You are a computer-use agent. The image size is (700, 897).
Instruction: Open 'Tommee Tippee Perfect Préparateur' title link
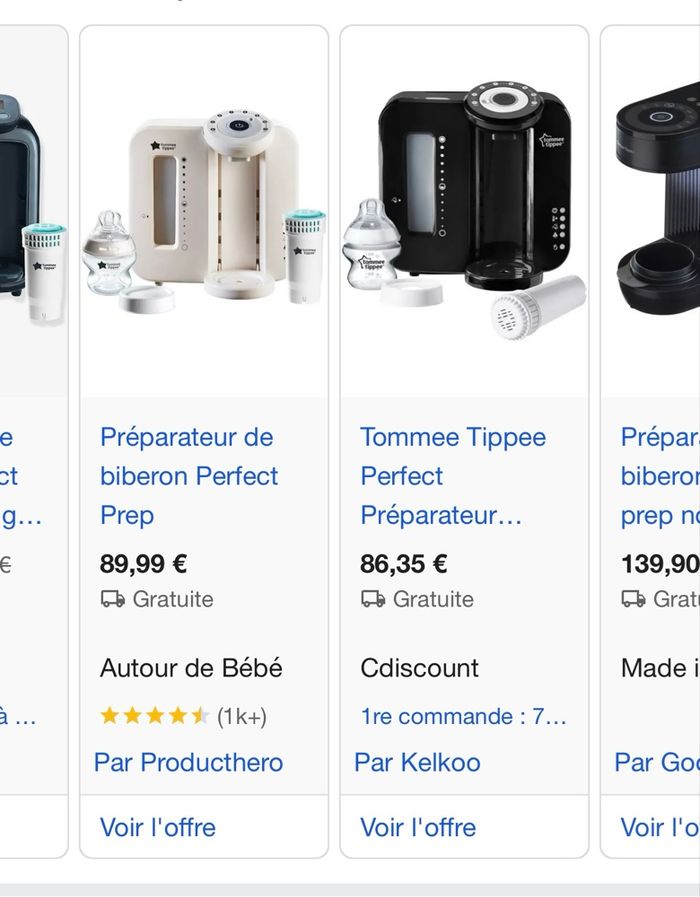point(453,476)
